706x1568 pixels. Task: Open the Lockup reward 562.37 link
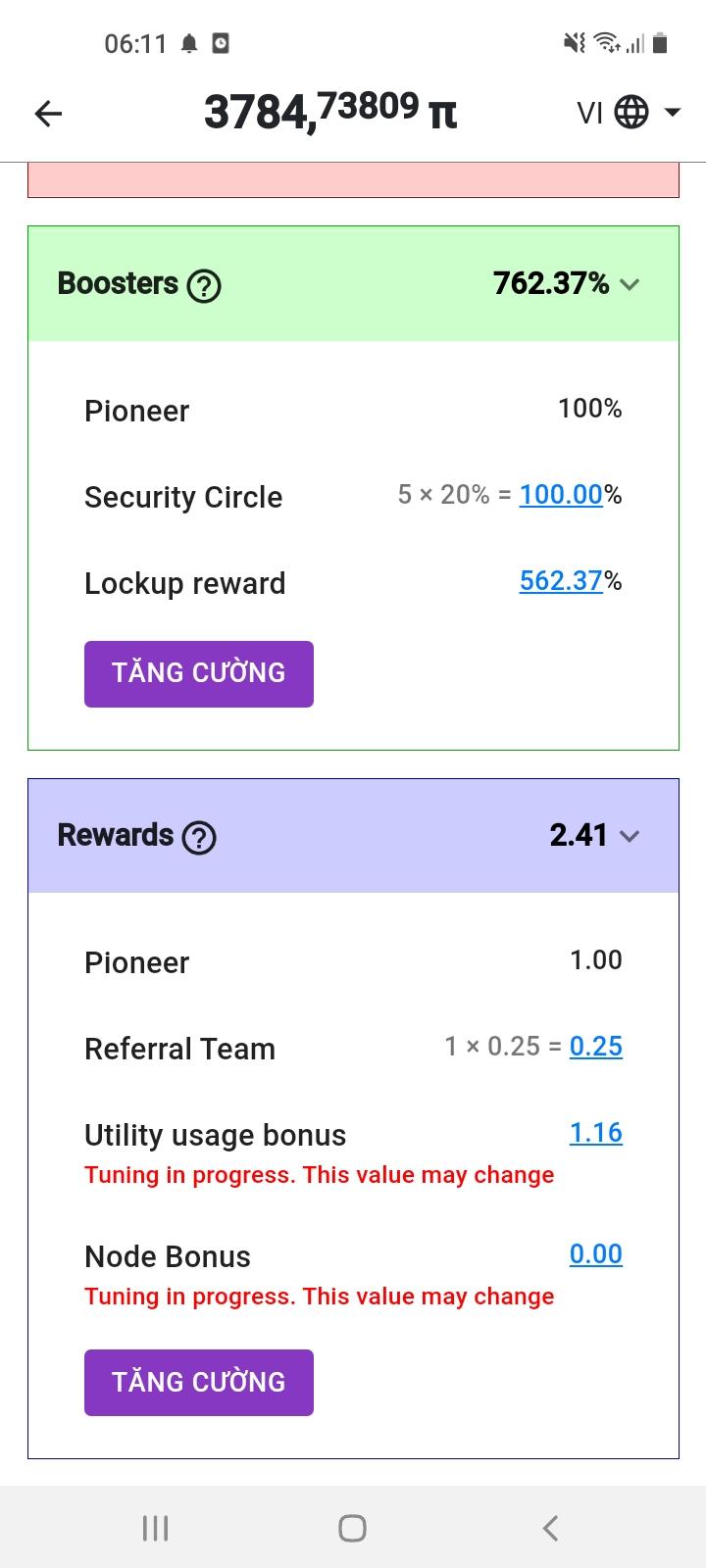pyautogui.click(x=560, y=581)
